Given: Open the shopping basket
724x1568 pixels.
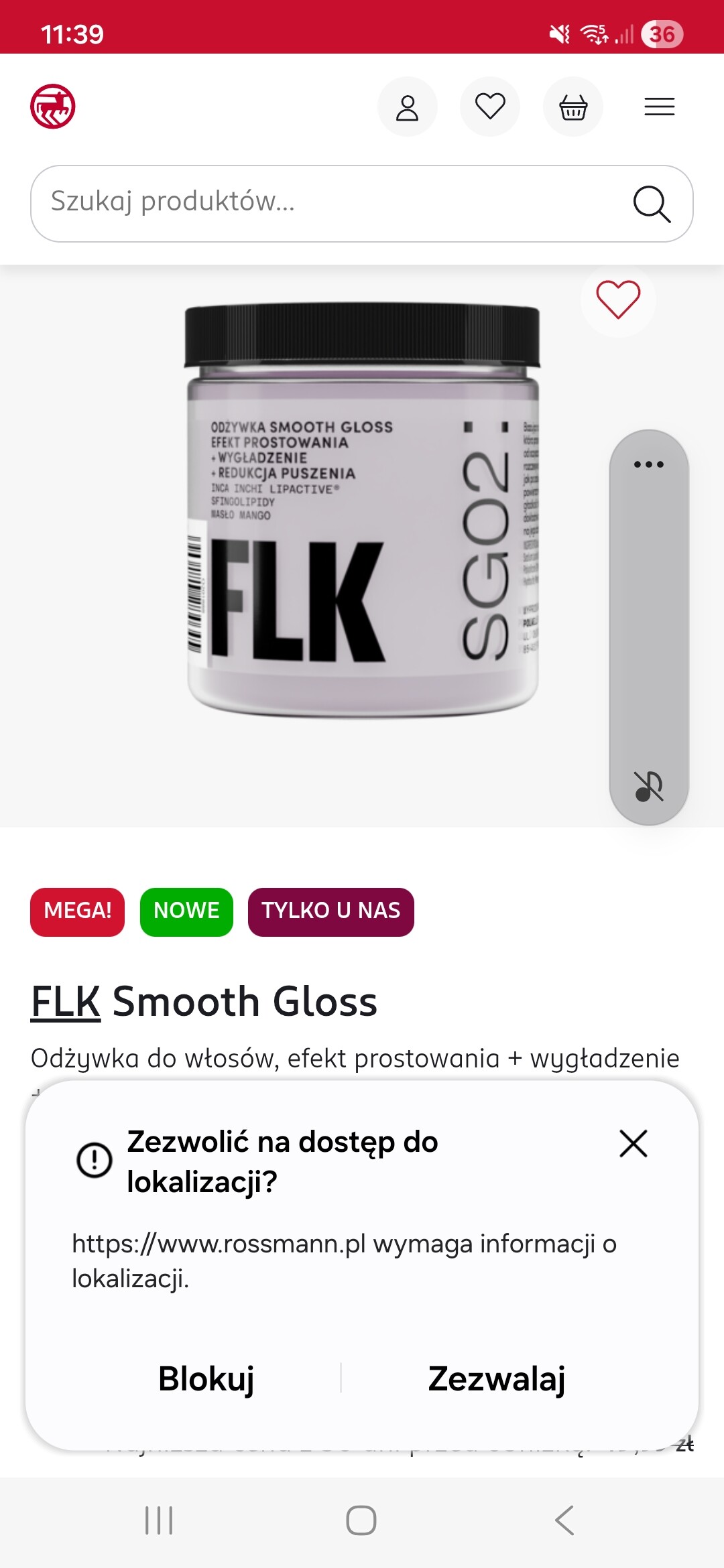Looking at the screenshot, I should pyautogui.click(x=573, y=107).
